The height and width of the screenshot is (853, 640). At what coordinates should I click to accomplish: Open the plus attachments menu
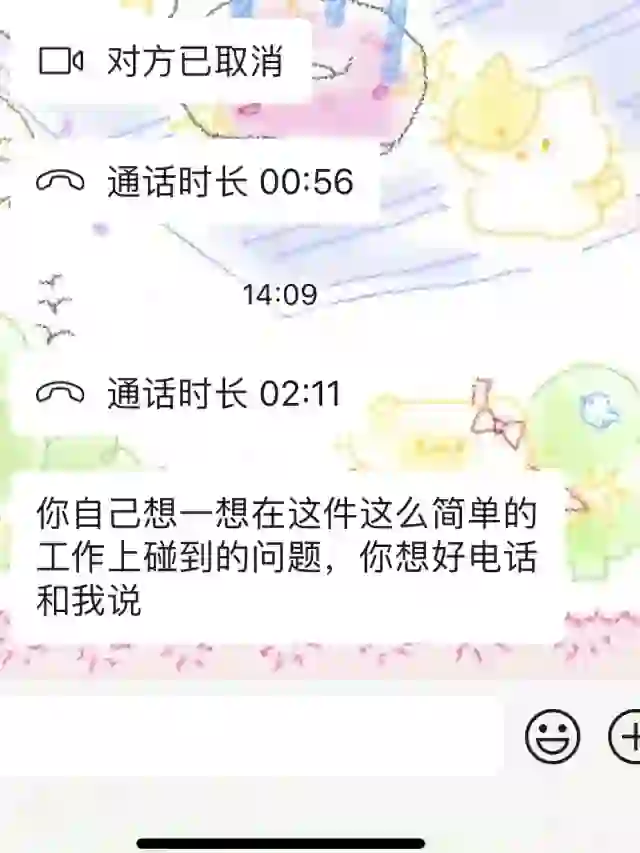point(626,738)
